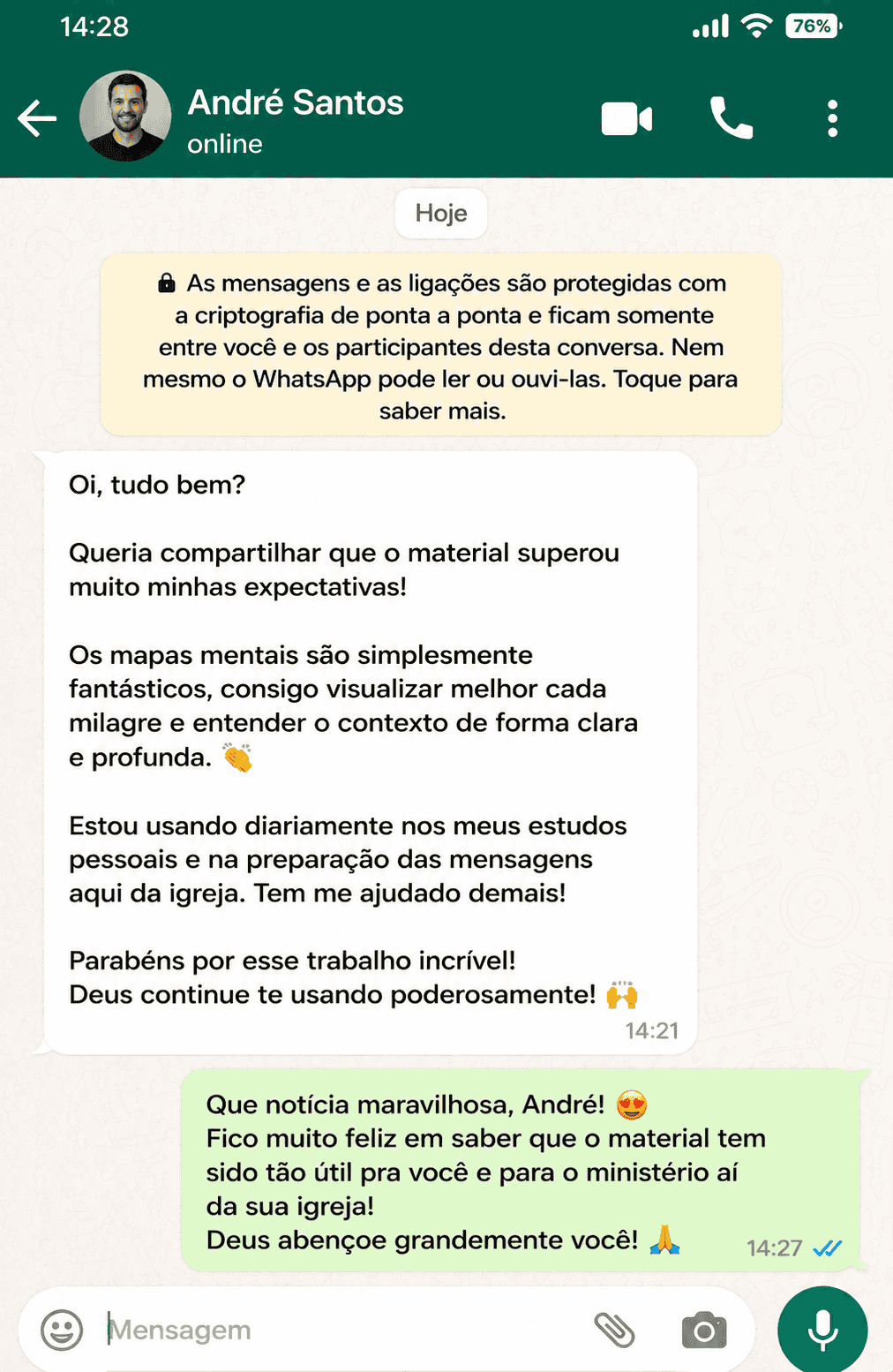Open the camera from message bar
This screenshot has width=893, height=1372.
tap(704, 1330)
